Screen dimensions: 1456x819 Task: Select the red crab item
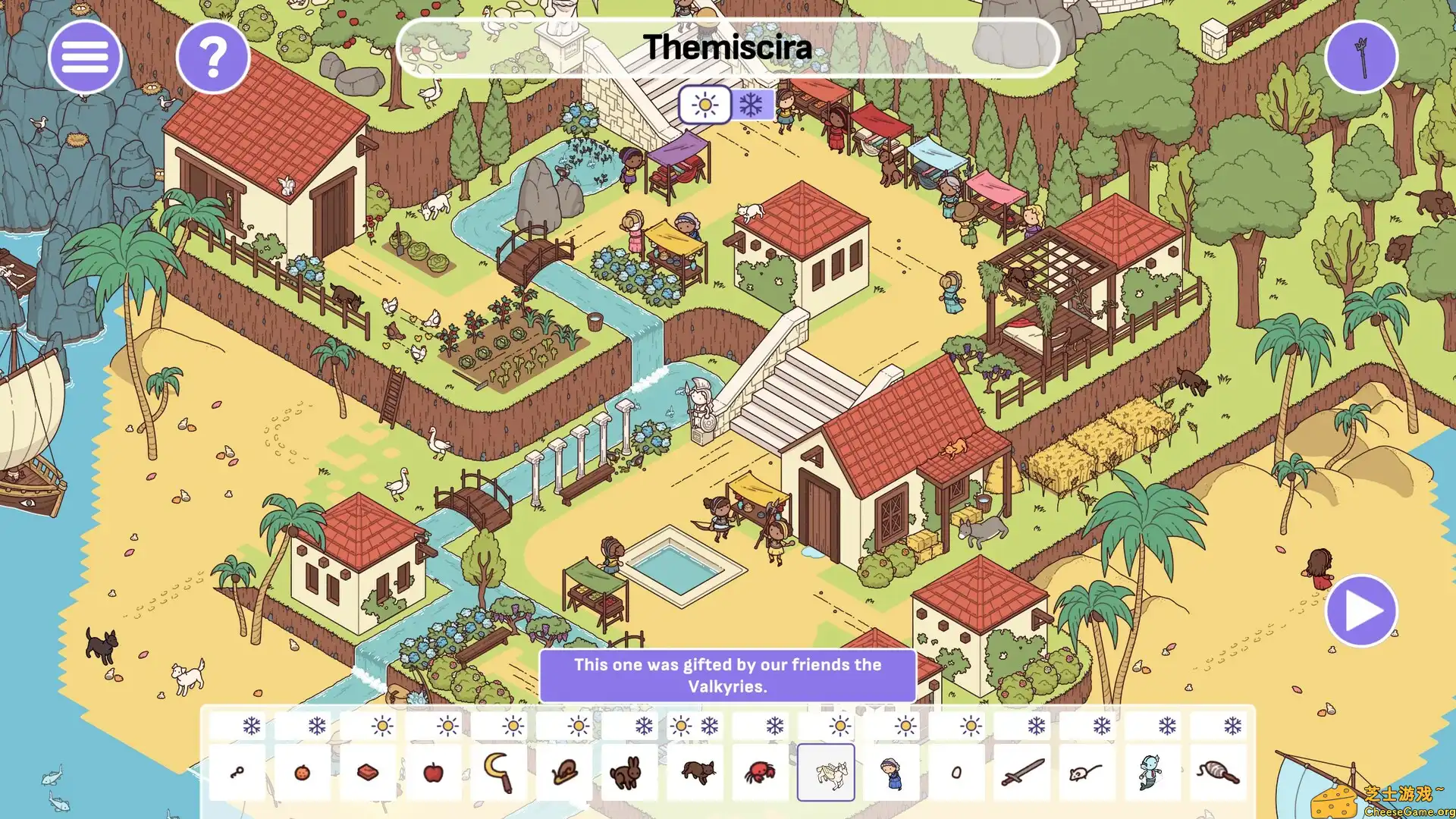[759, 773]
